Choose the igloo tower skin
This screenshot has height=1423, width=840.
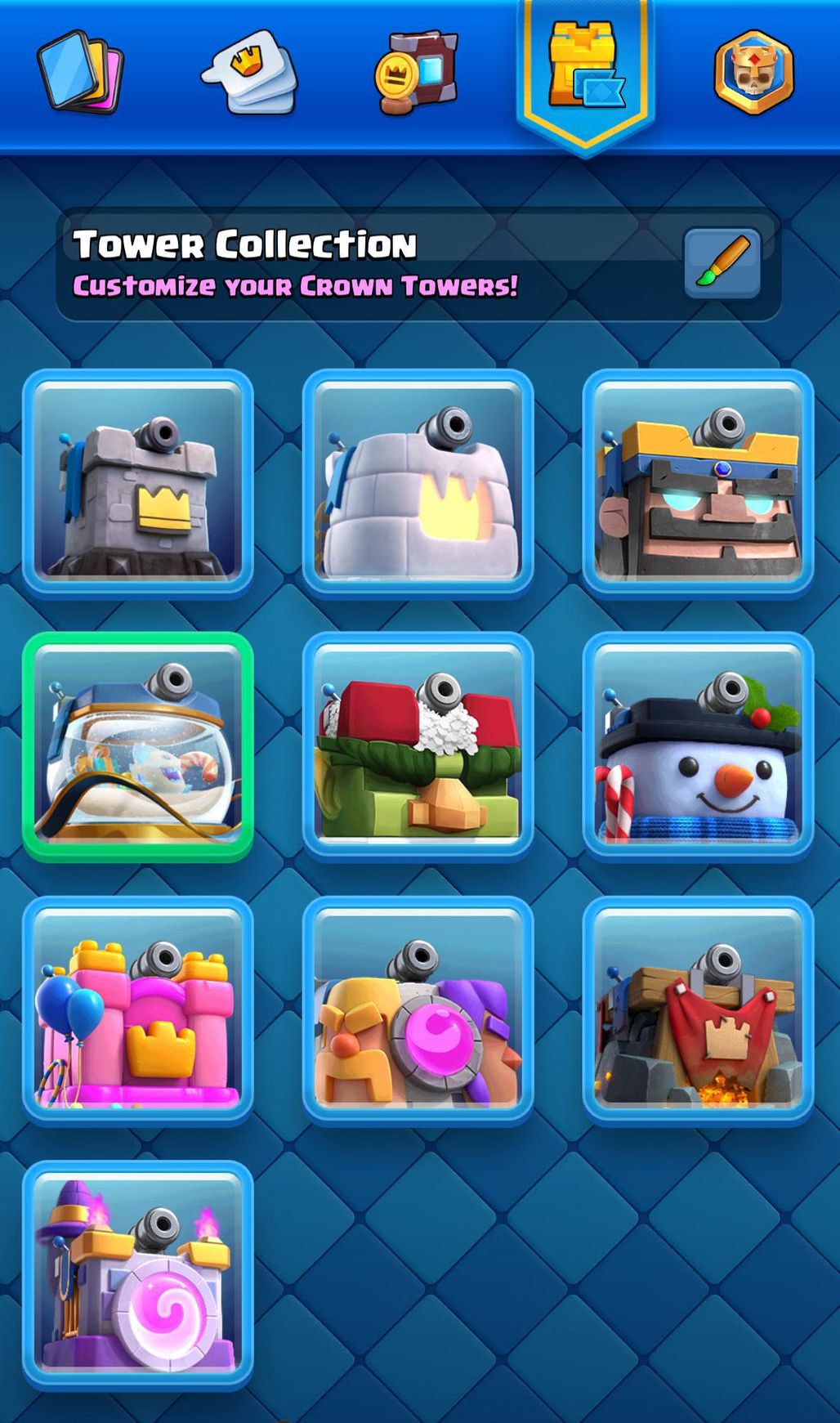[418, 482]
